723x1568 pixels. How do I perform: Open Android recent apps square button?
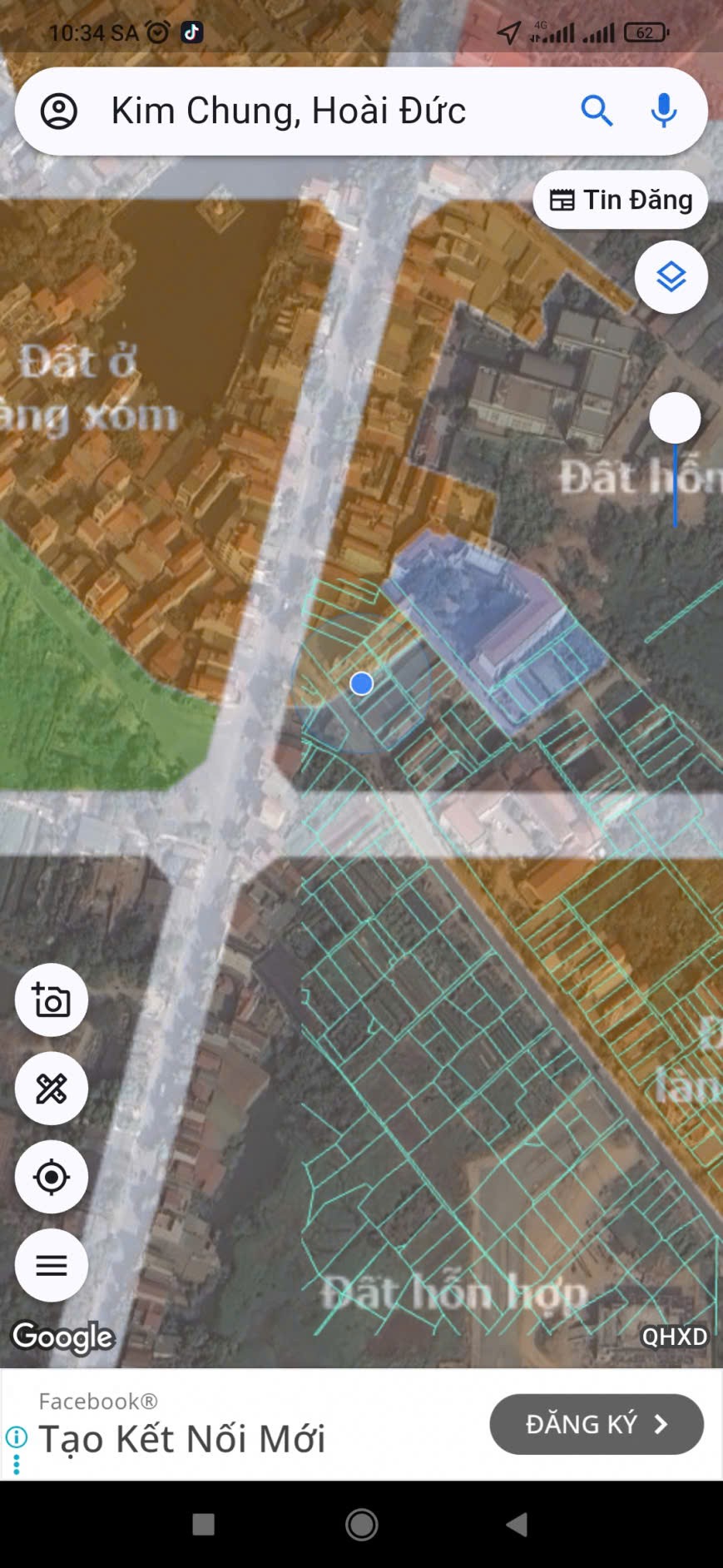point(204,1525)
